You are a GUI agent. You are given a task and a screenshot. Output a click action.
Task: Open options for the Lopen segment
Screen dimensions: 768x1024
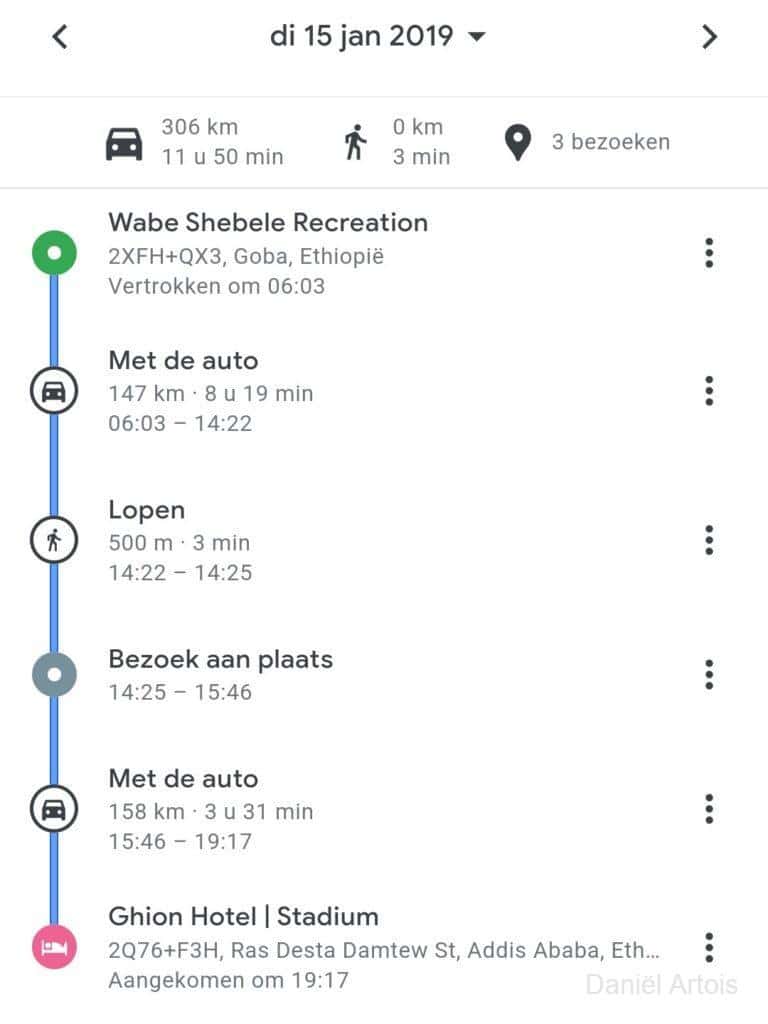coord(709,540)
